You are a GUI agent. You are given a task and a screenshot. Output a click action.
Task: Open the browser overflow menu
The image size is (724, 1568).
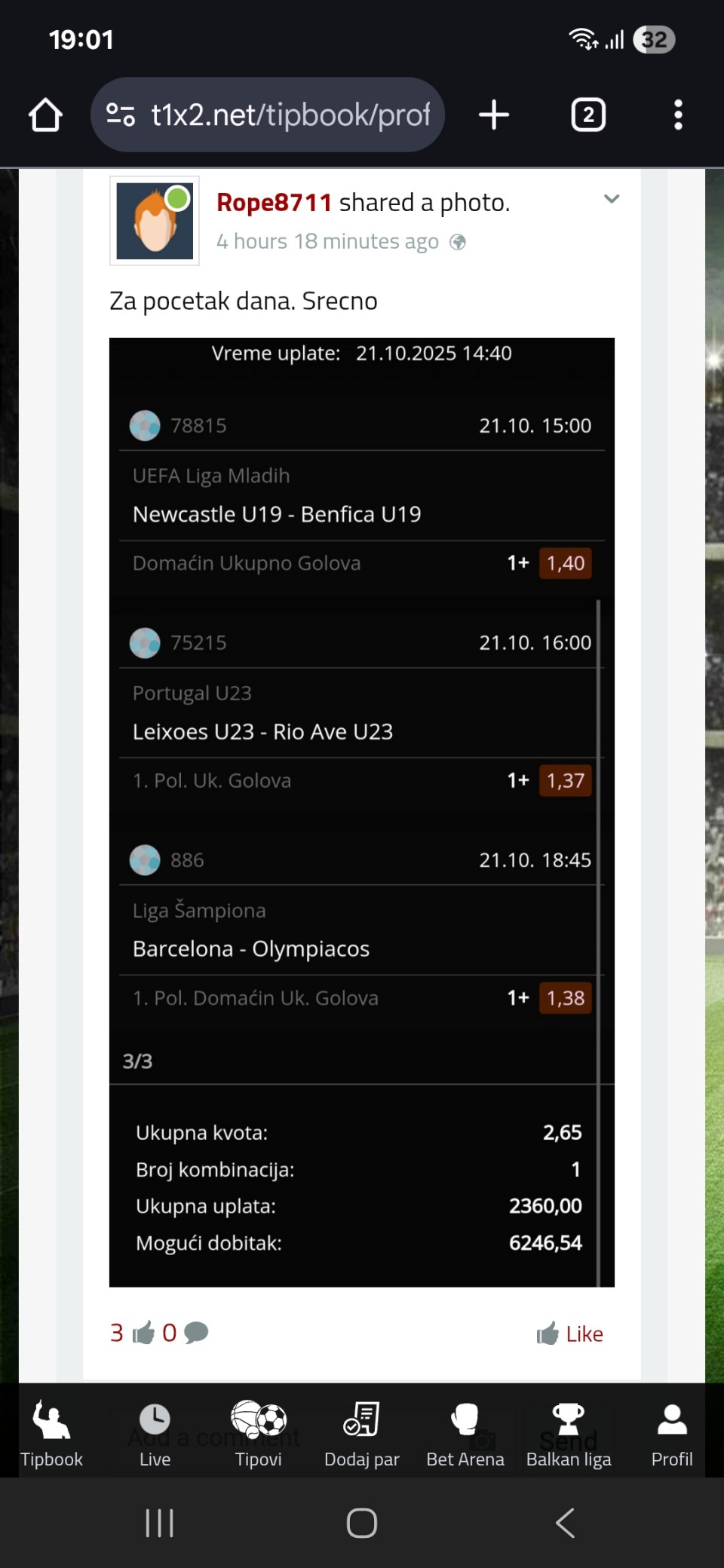pos(678,115)
